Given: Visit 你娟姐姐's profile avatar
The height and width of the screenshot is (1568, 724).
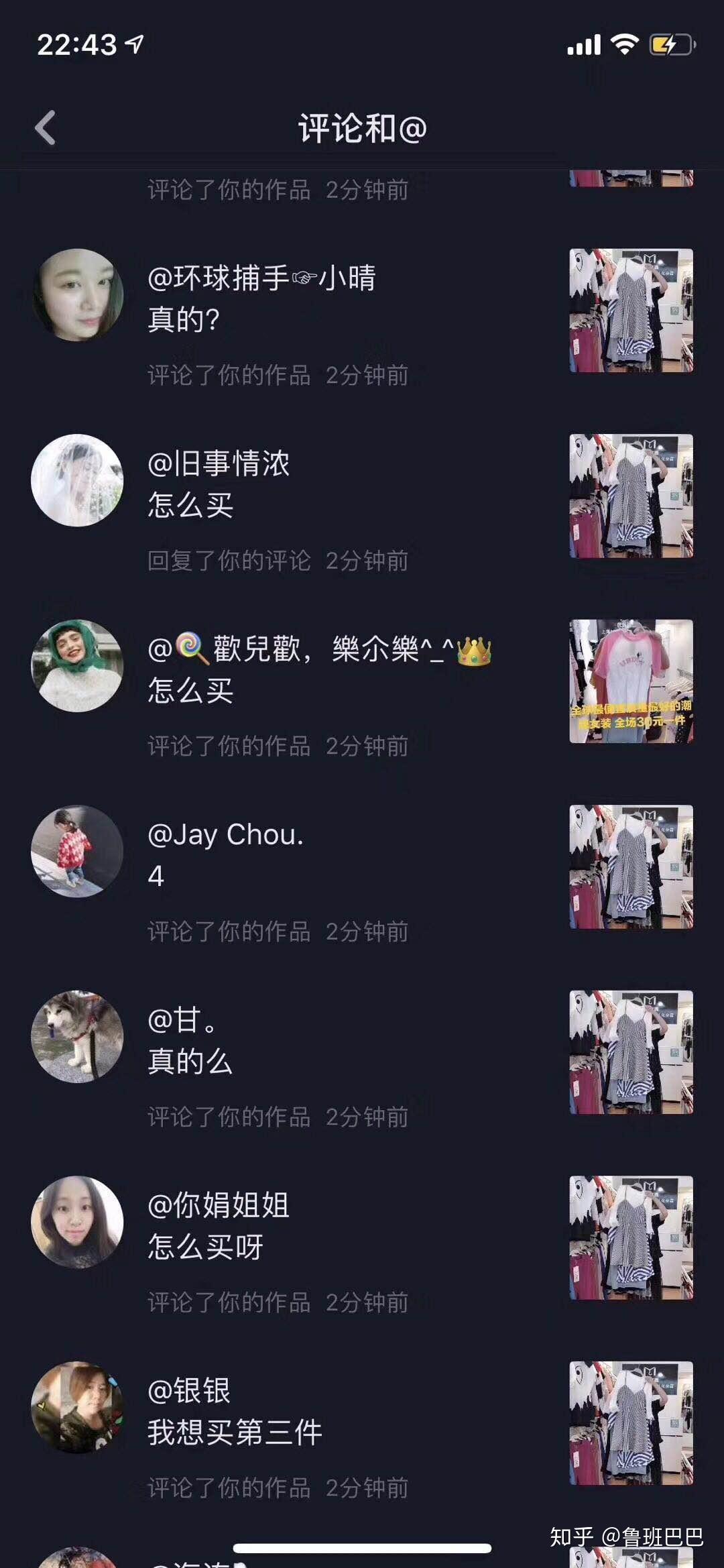Looking at the screenshot, I should point(77,1222).
